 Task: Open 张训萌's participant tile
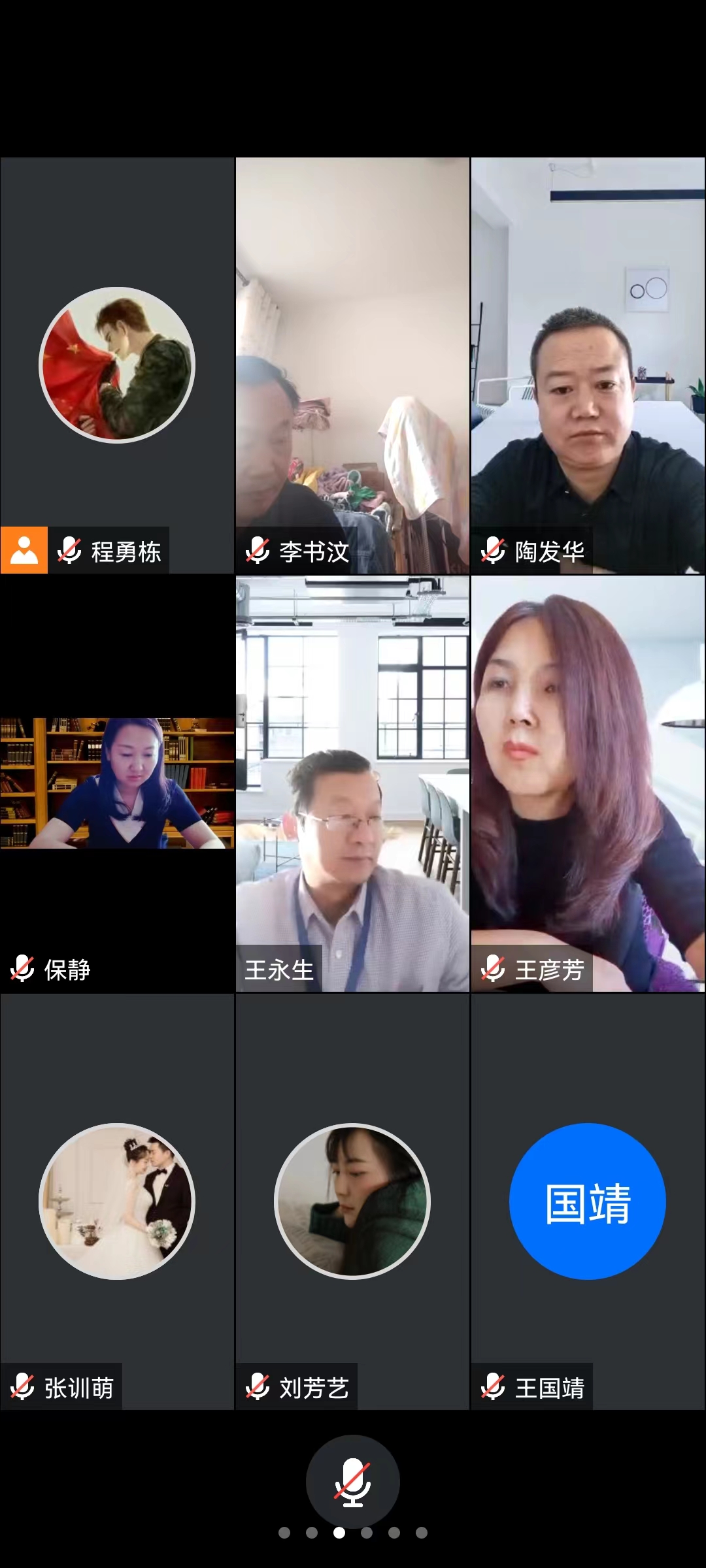coord(117,1201)
